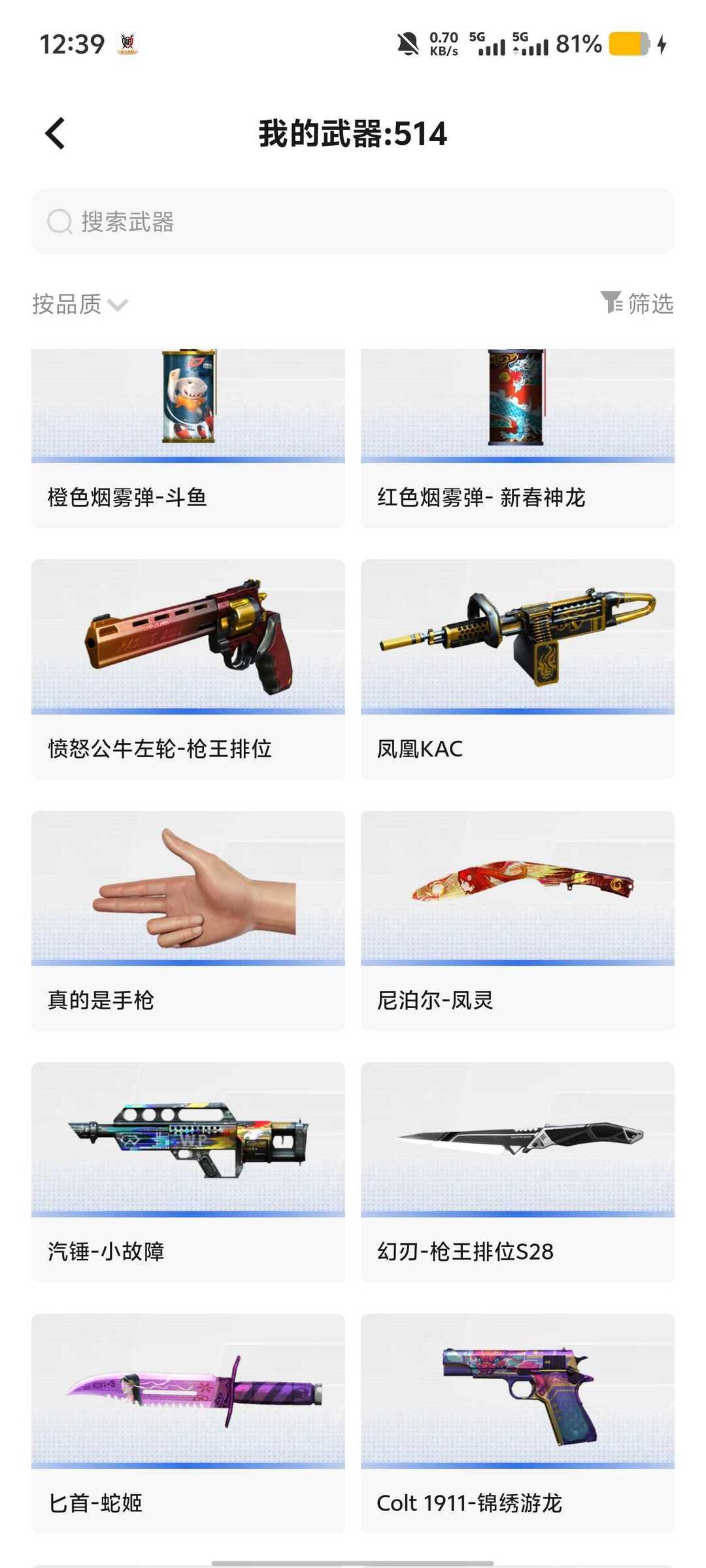Screen dimensions: 706x1568
Task: Tap the back arrow at top left
Action: [x=55, y=133]
